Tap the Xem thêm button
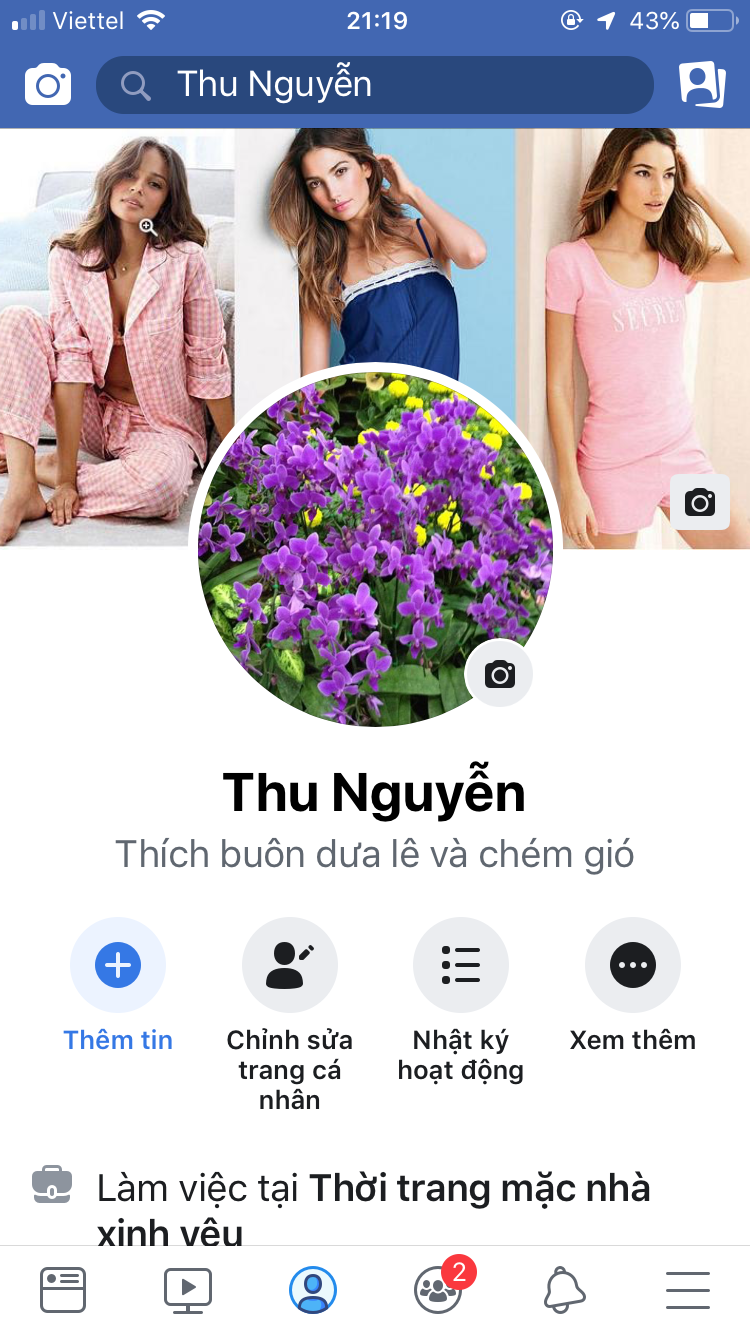Screen dimensions: 750x1334 [x=632, y=966]
